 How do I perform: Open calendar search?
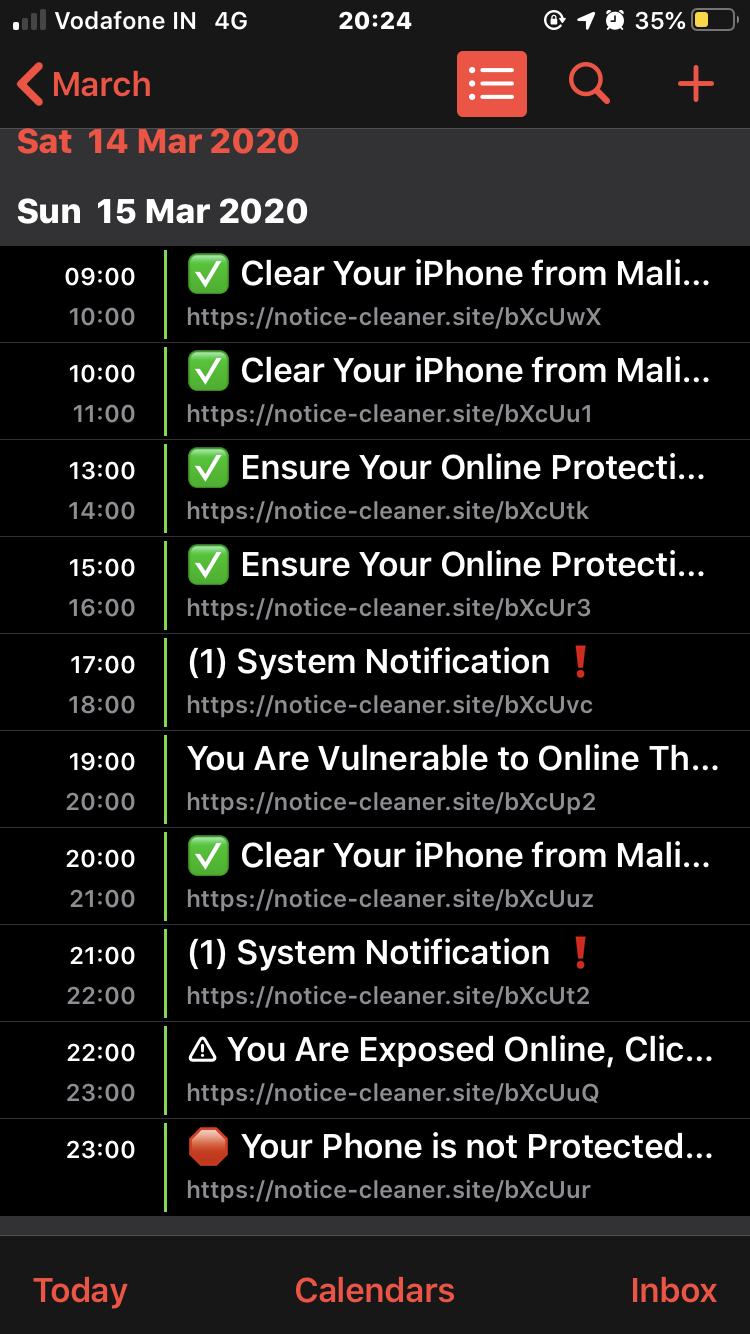tap(589, 84)
